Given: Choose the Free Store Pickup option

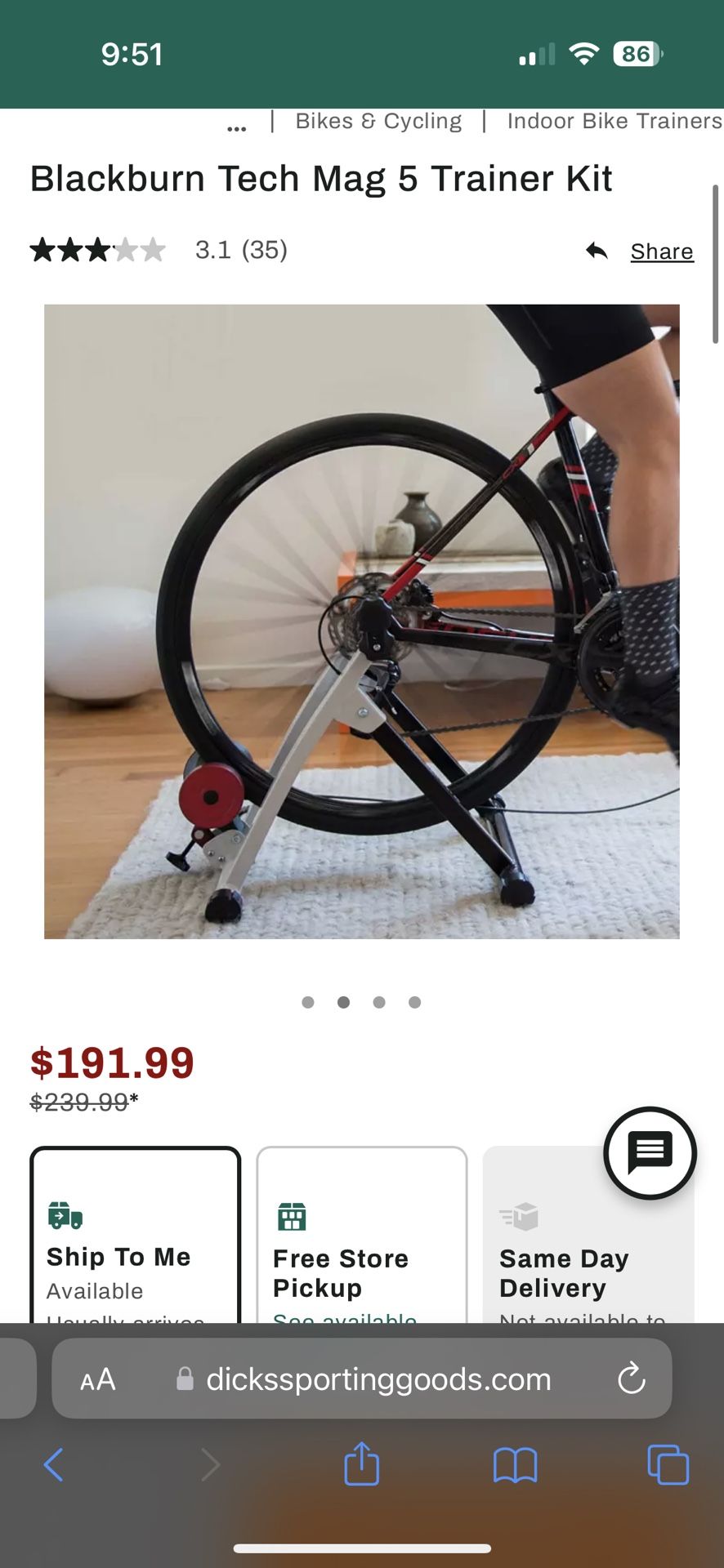Looking at the screenshot, I should coord(361,1241).
